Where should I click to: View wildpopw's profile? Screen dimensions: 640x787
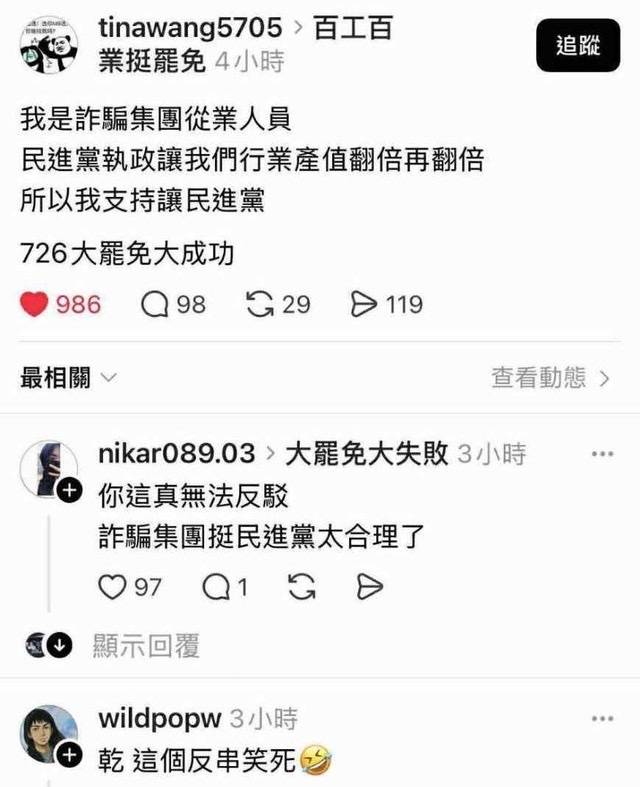point(158,718)
